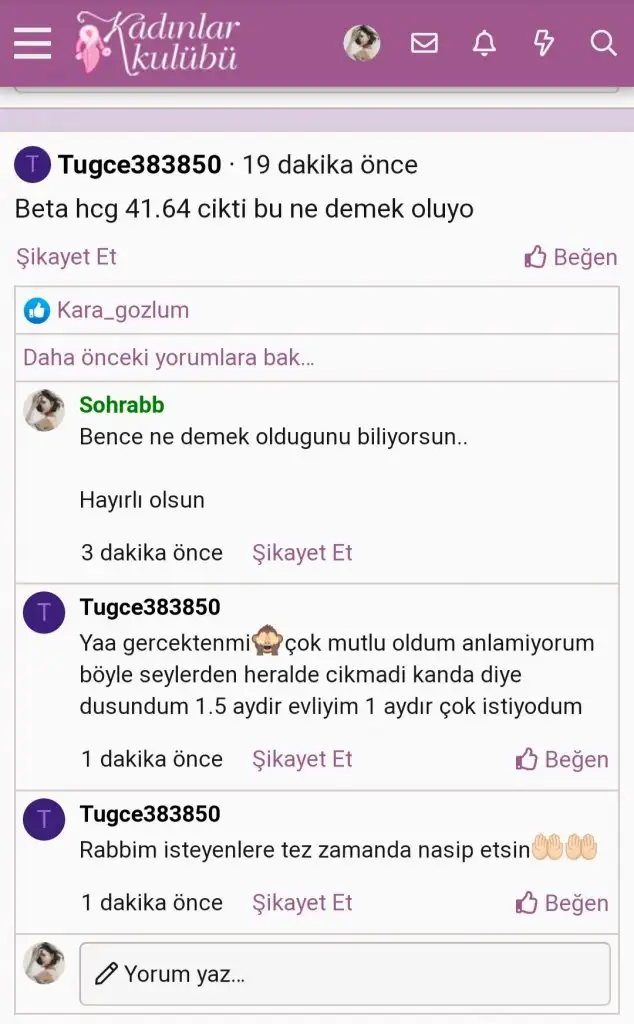Report the comment starting Yaa gercektenmi
The image size is (634, 1024).
(302, 759)
